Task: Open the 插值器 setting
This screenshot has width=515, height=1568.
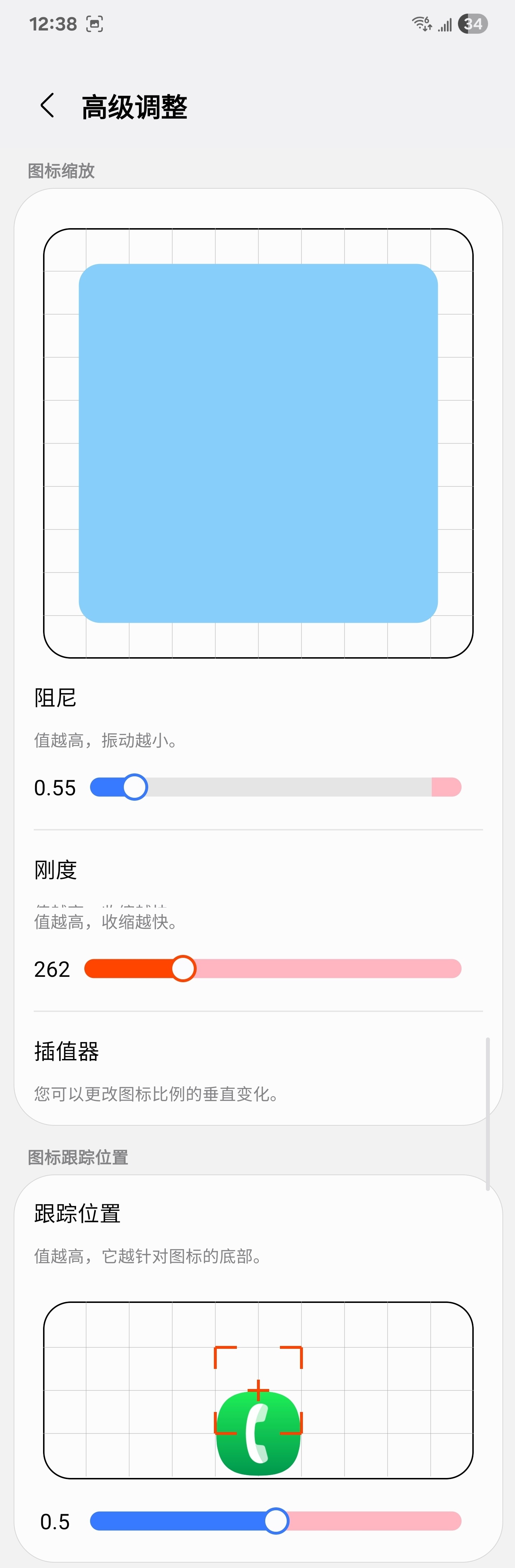Action: point(258,1070)
